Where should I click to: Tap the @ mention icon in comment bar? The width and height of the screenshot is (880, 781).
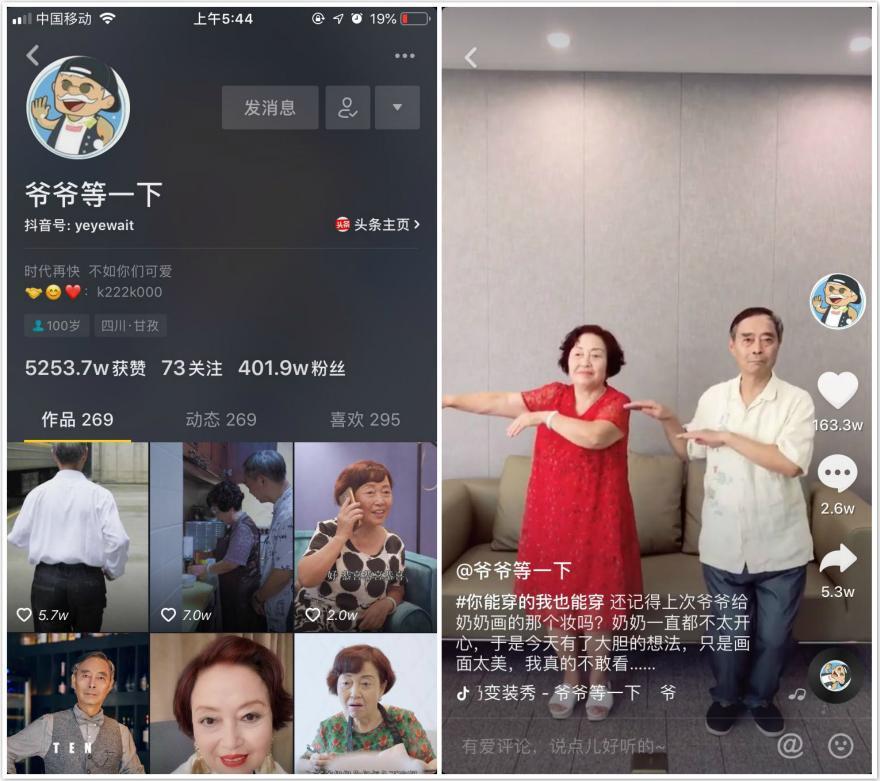pyautogui.click(x=790, y=745)
